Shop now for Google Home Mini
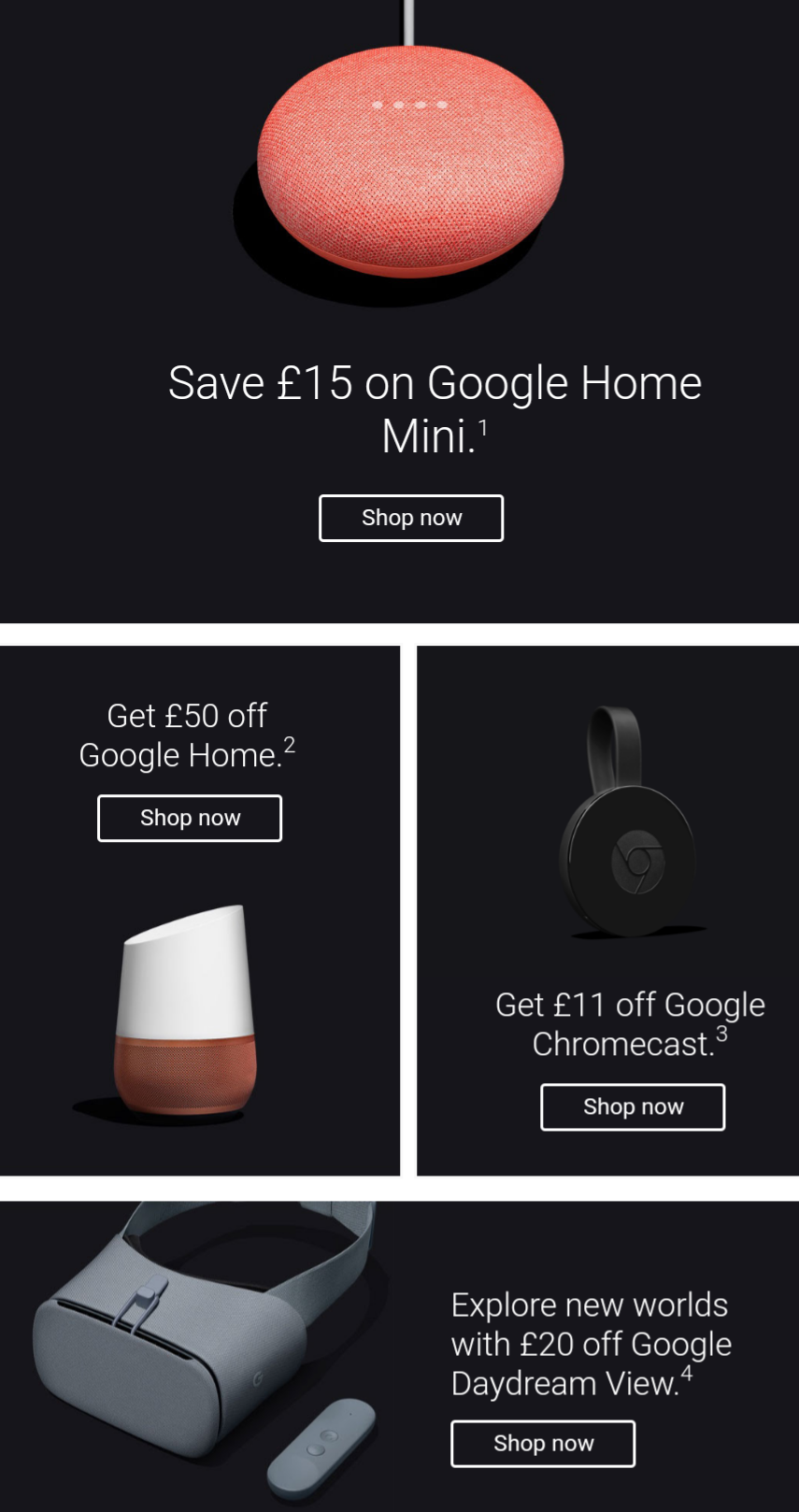Image resolution: width=799 pixels, height=1512 pixels. click(411, 518)
